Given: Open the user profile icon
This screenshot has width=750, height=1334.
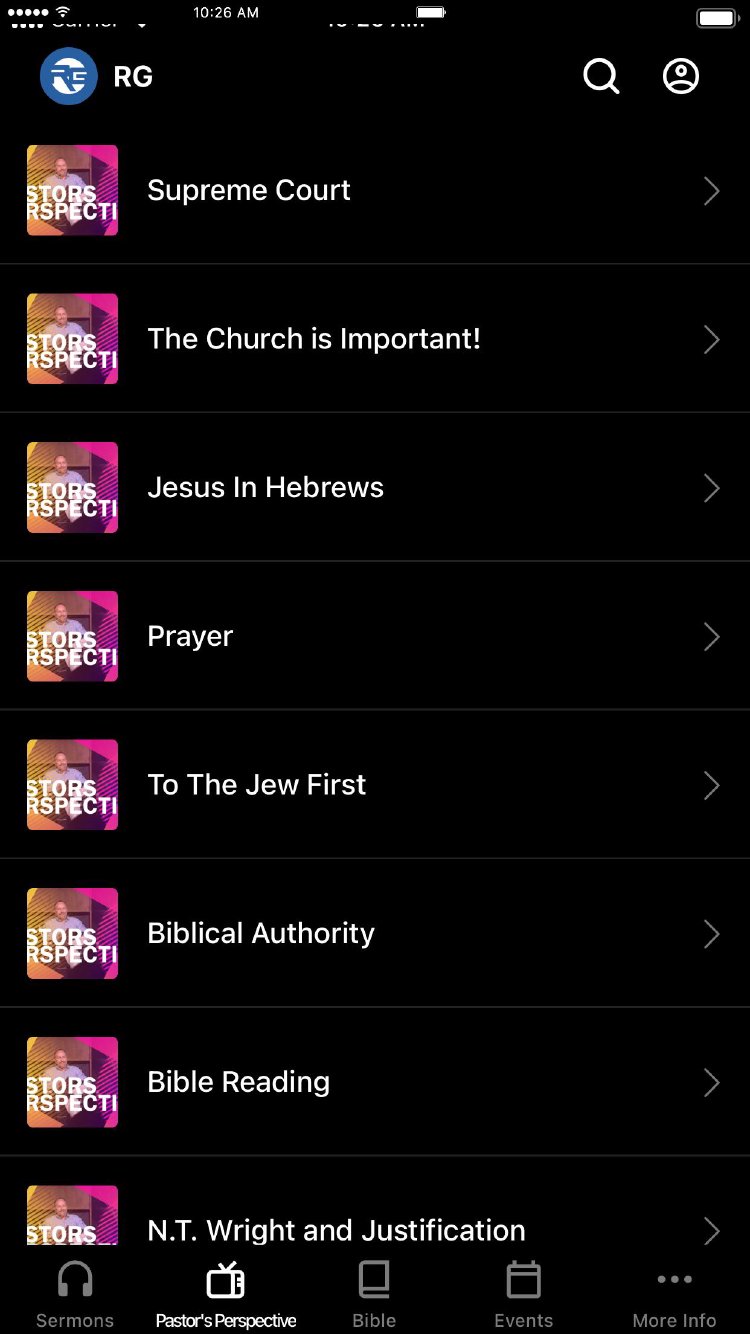Looking at the screenshot, I should pos(681,76).
